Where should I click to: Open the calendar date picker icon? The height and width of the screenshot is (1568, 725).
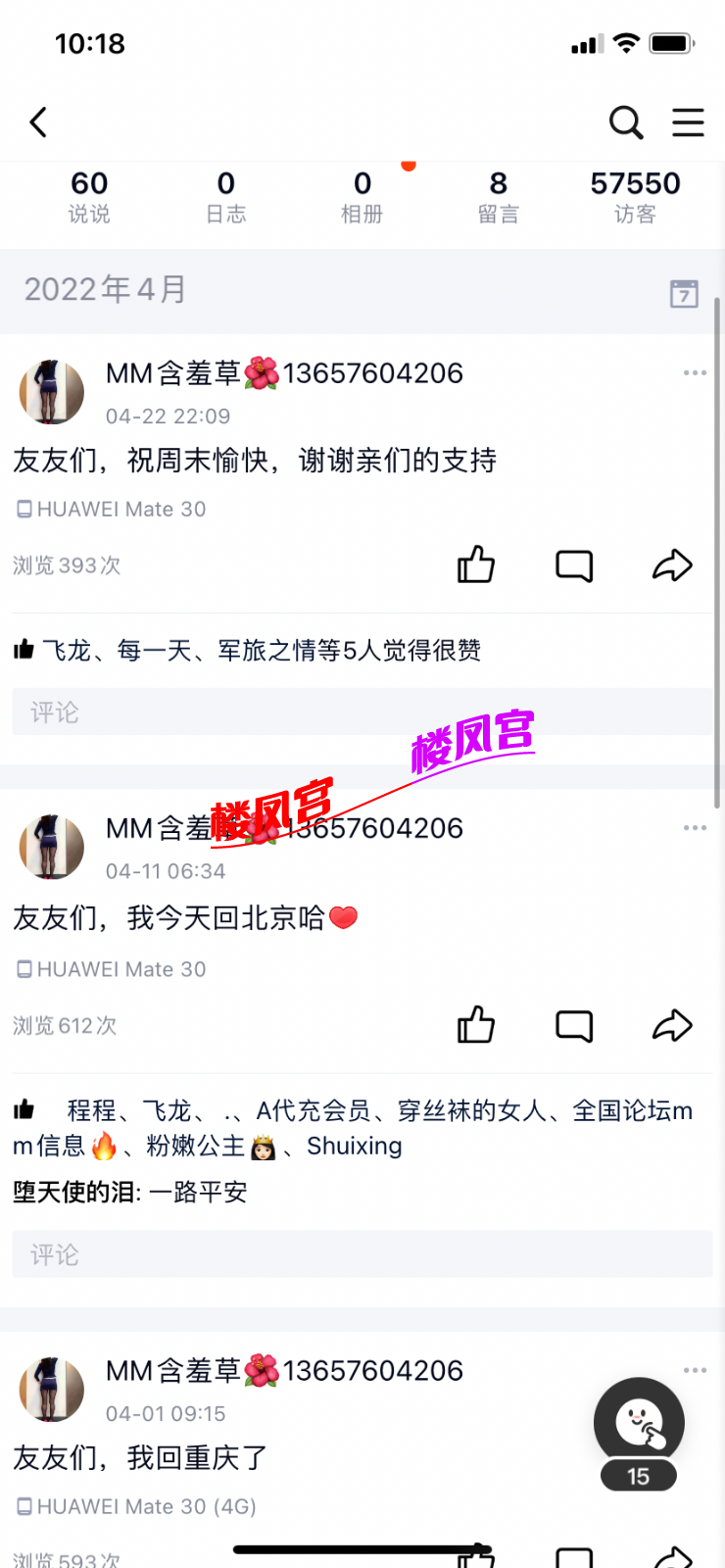[x=684, y=293]
